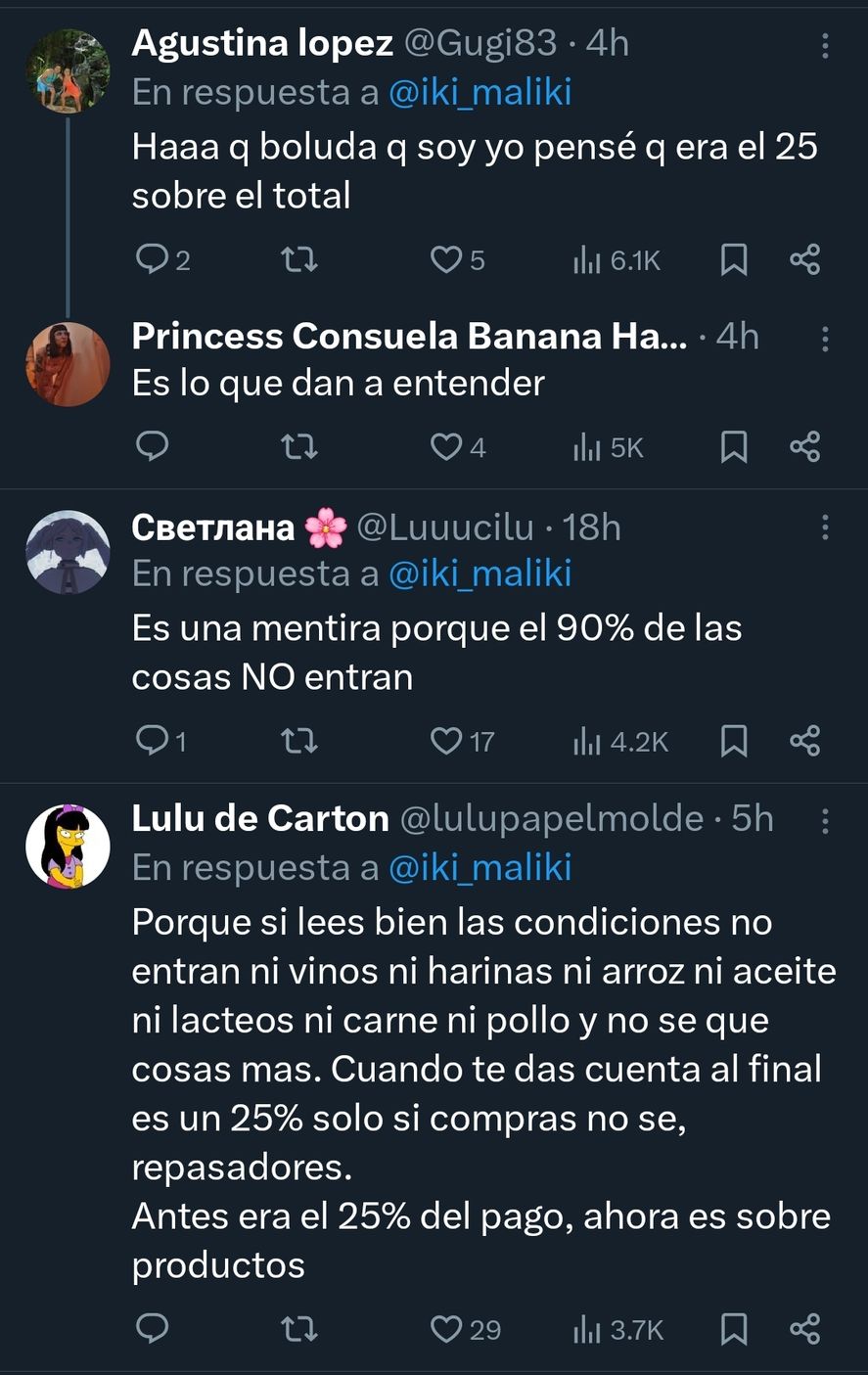Bookmark Lulu de Carton's reply
The image size is (868, 1375).
[x=735, y=1330]
